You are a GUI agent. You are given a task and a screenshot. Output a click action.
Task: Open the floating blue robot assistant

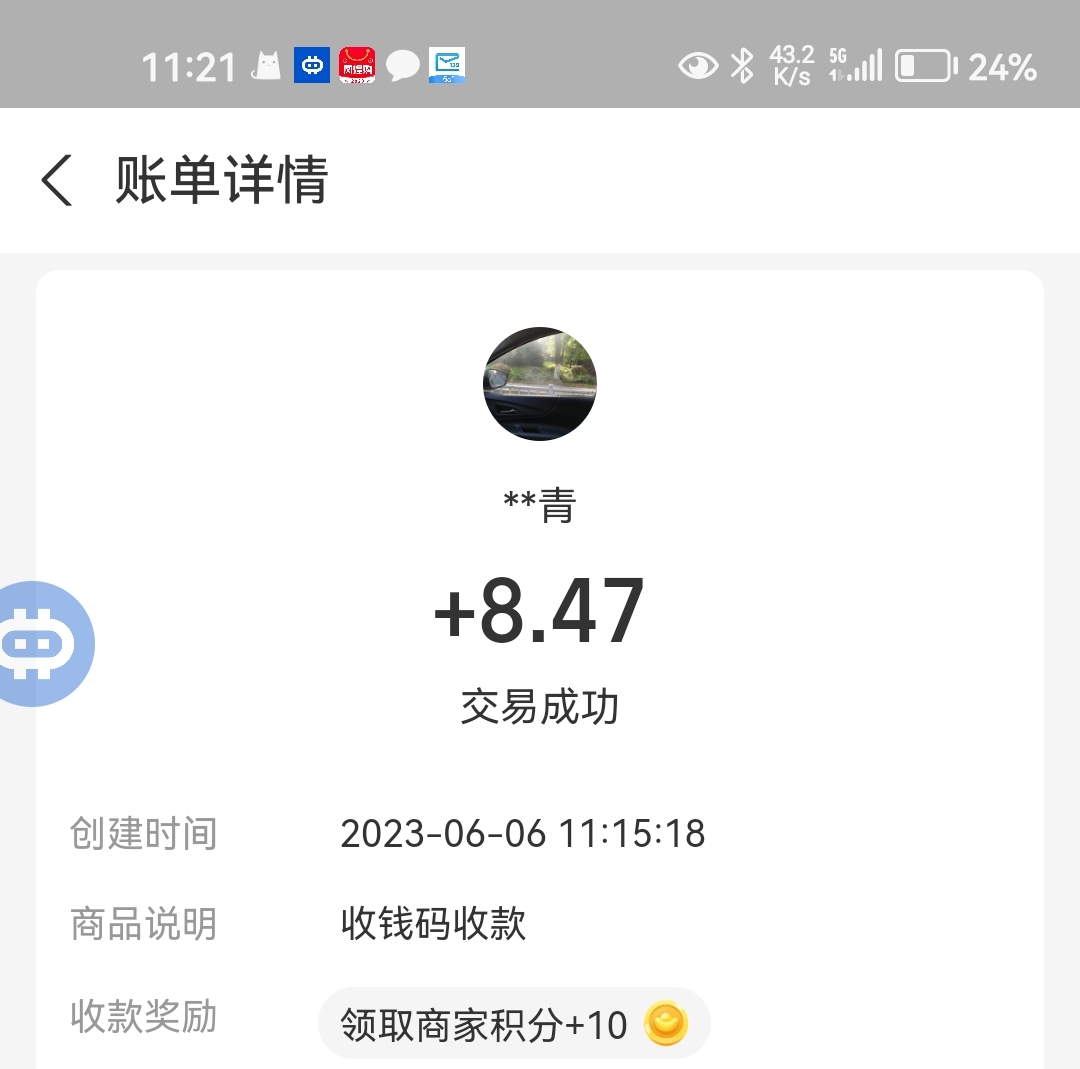(x=40, y=644)
